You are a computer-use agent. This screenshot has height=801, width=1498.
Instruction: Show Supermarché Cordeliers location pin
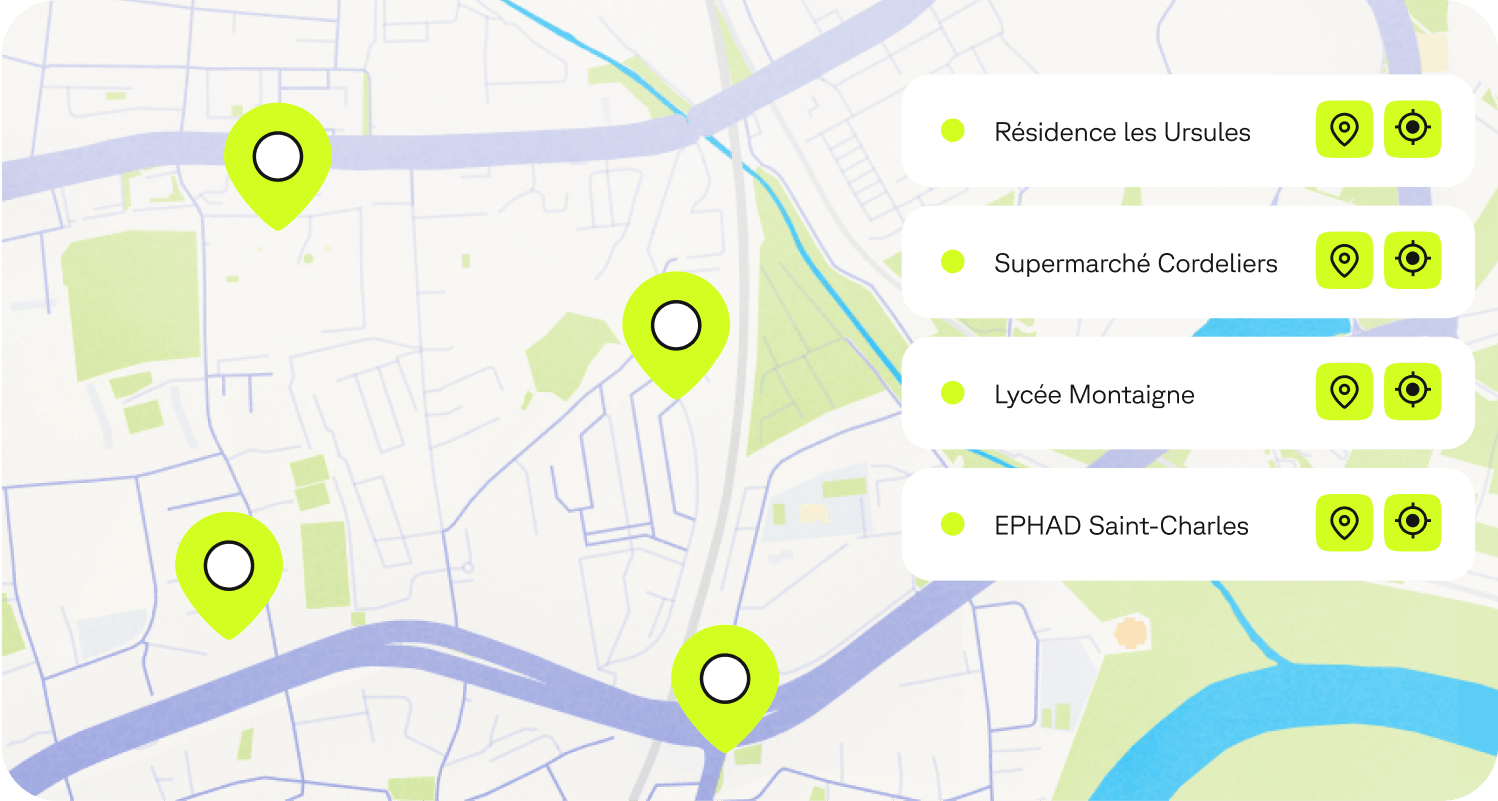[x=1344, y=260]
